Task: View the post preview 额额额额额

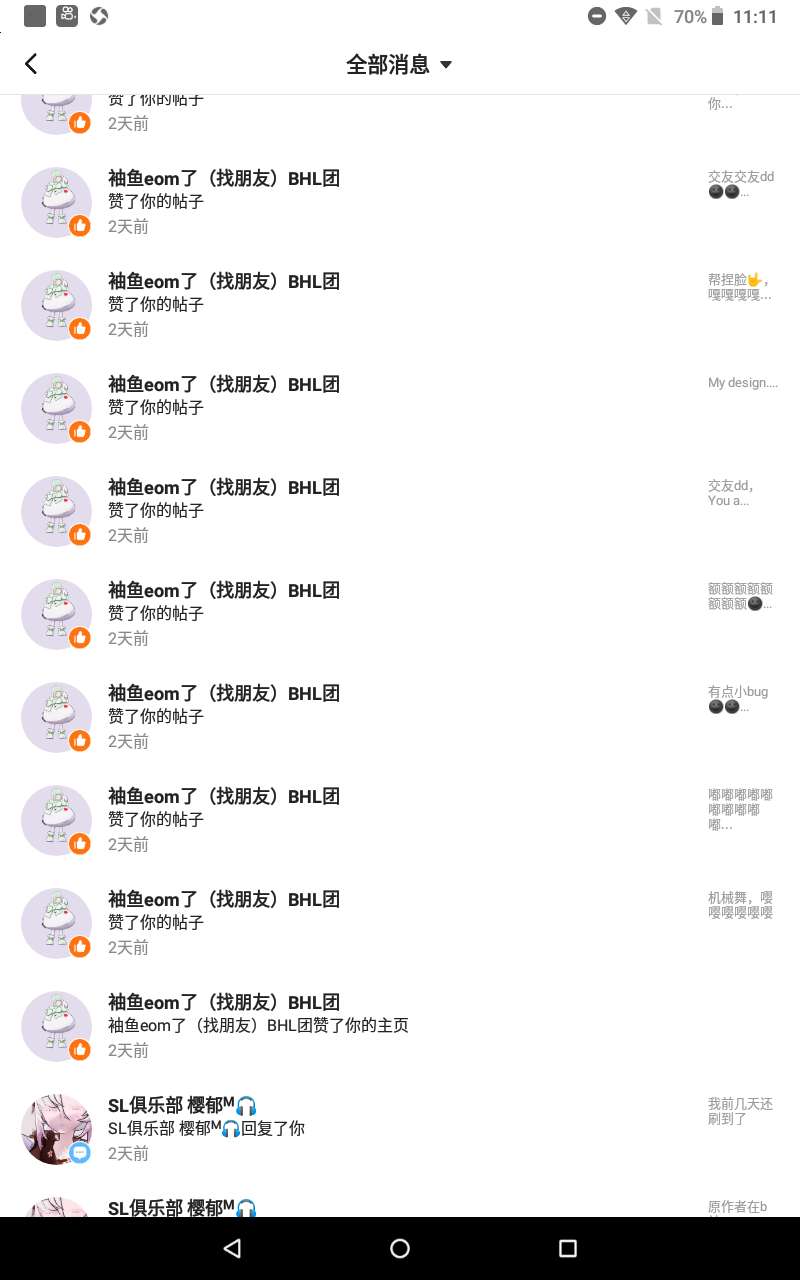Action: pos(740,596)
